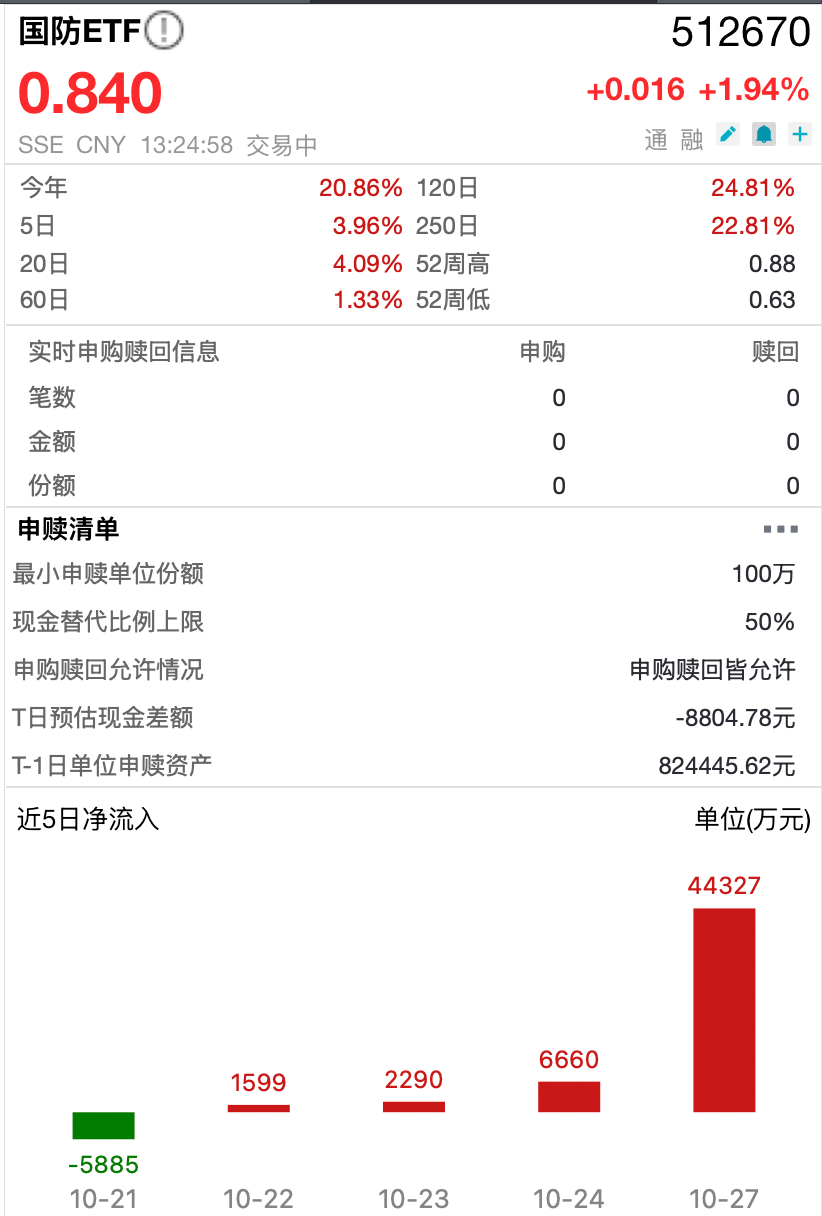This screenshot has height=1216, width=822.
Task: Add 国防ETF to watchlist with plus icon
Action: click(799, 134)
